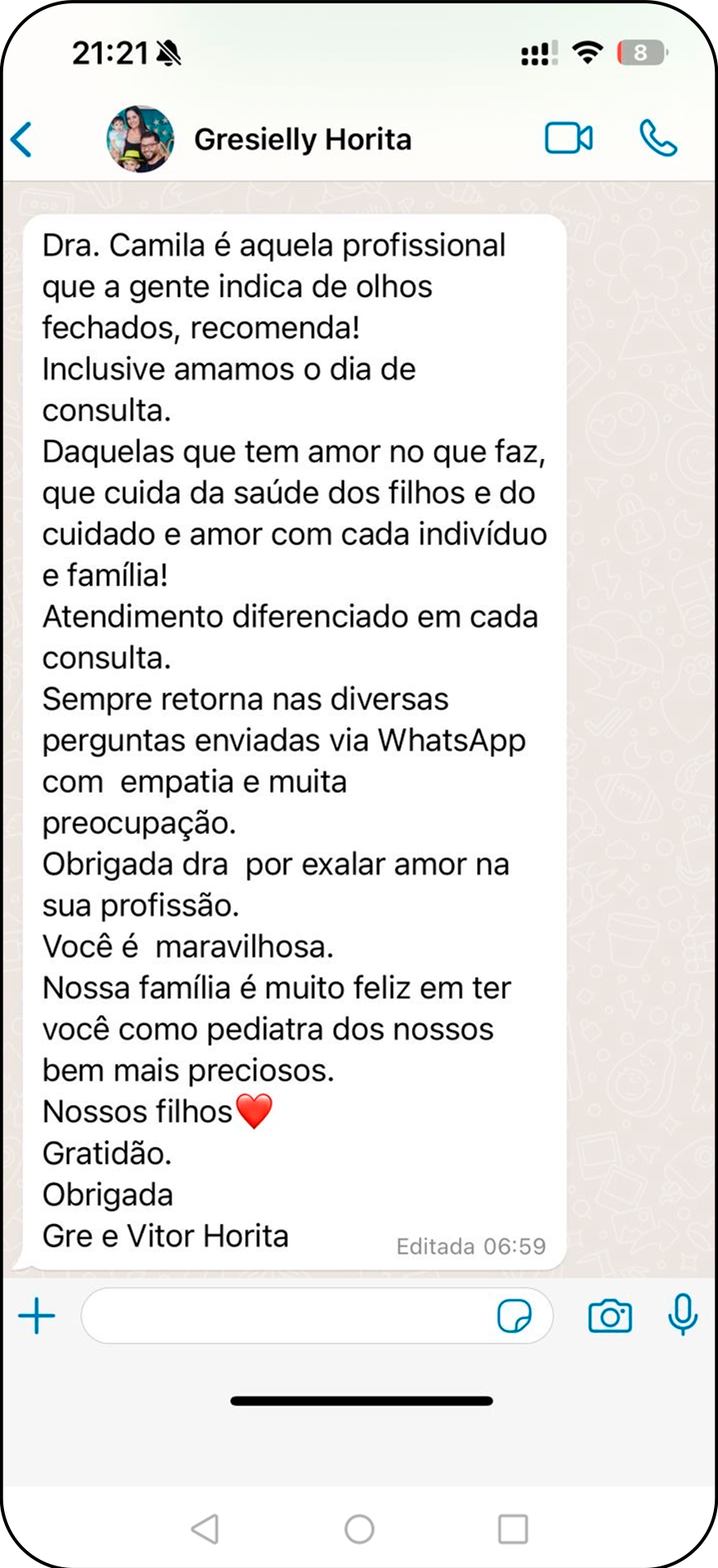The height and width of the screenshot is (1568, 718).
Task: Open the attachment plus menu
Action: [x=37, y=1316]
